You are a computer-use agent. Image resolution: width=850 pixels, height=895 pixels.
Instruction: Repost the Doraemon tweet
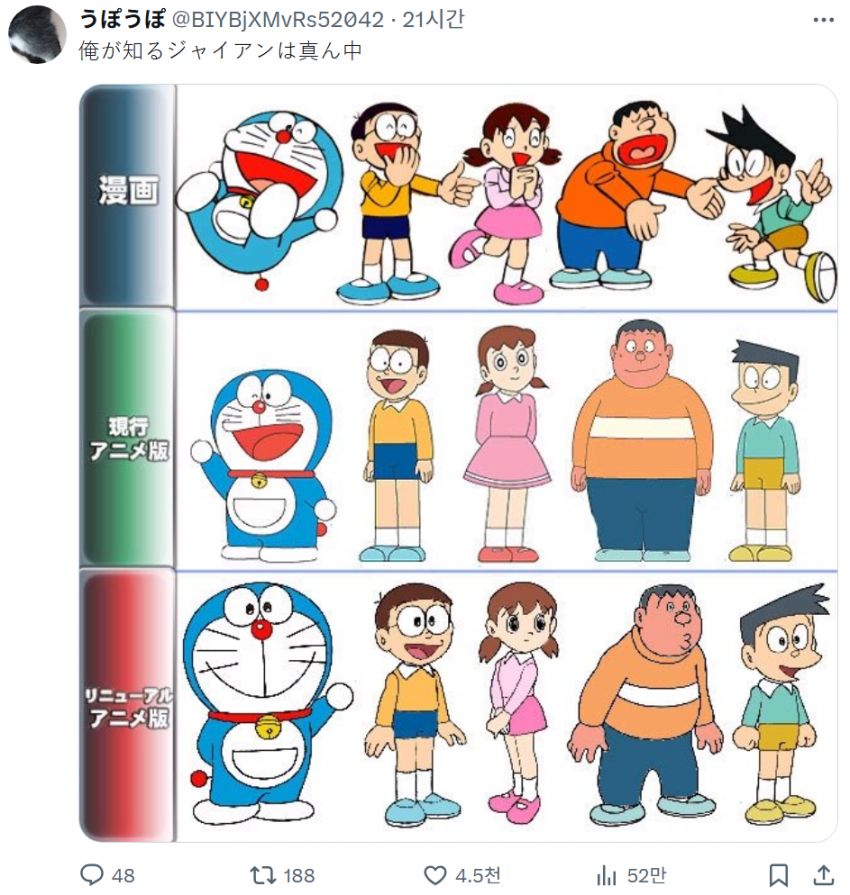point(264,875)
